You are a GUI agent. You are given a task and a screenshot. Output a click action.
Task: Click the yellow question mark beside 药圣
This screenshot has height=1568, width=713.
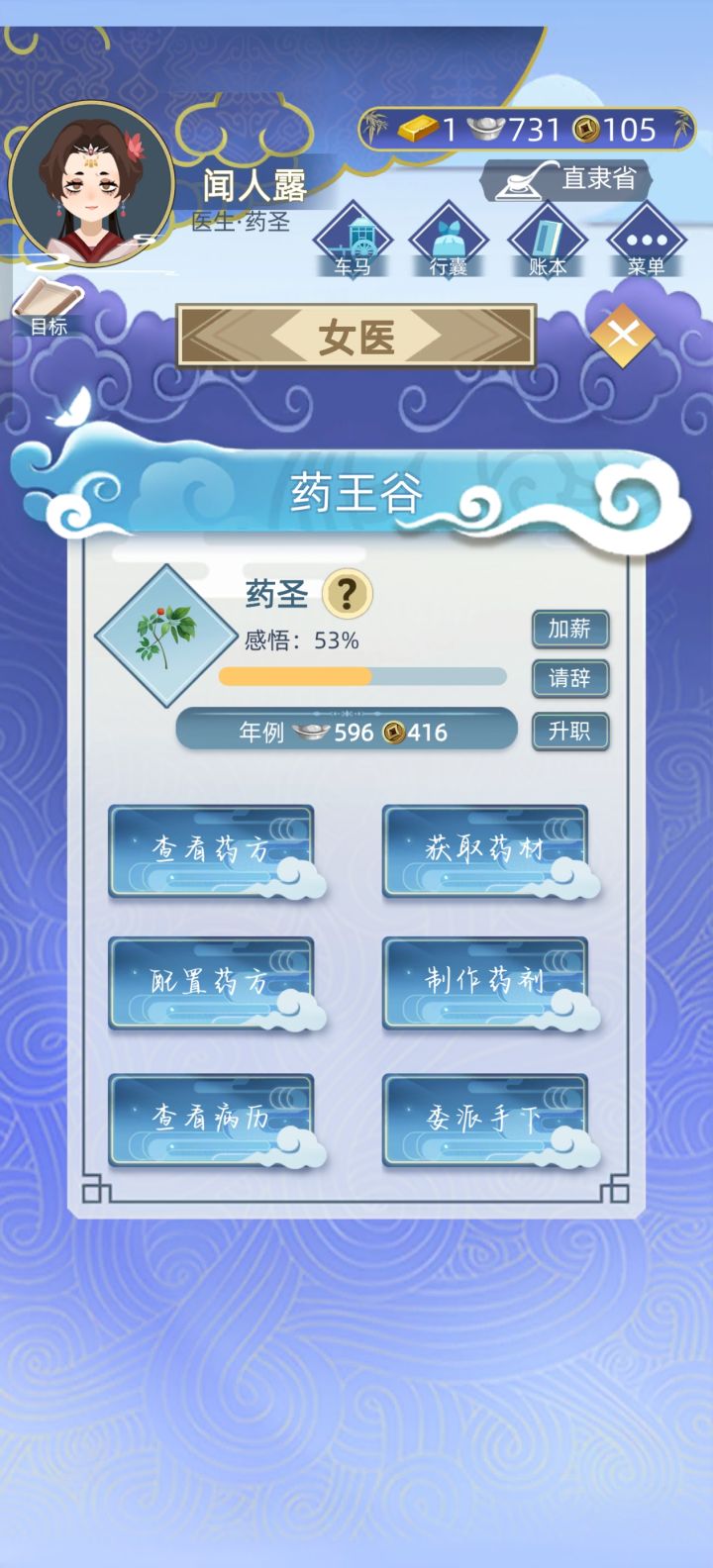click(345, 594)
